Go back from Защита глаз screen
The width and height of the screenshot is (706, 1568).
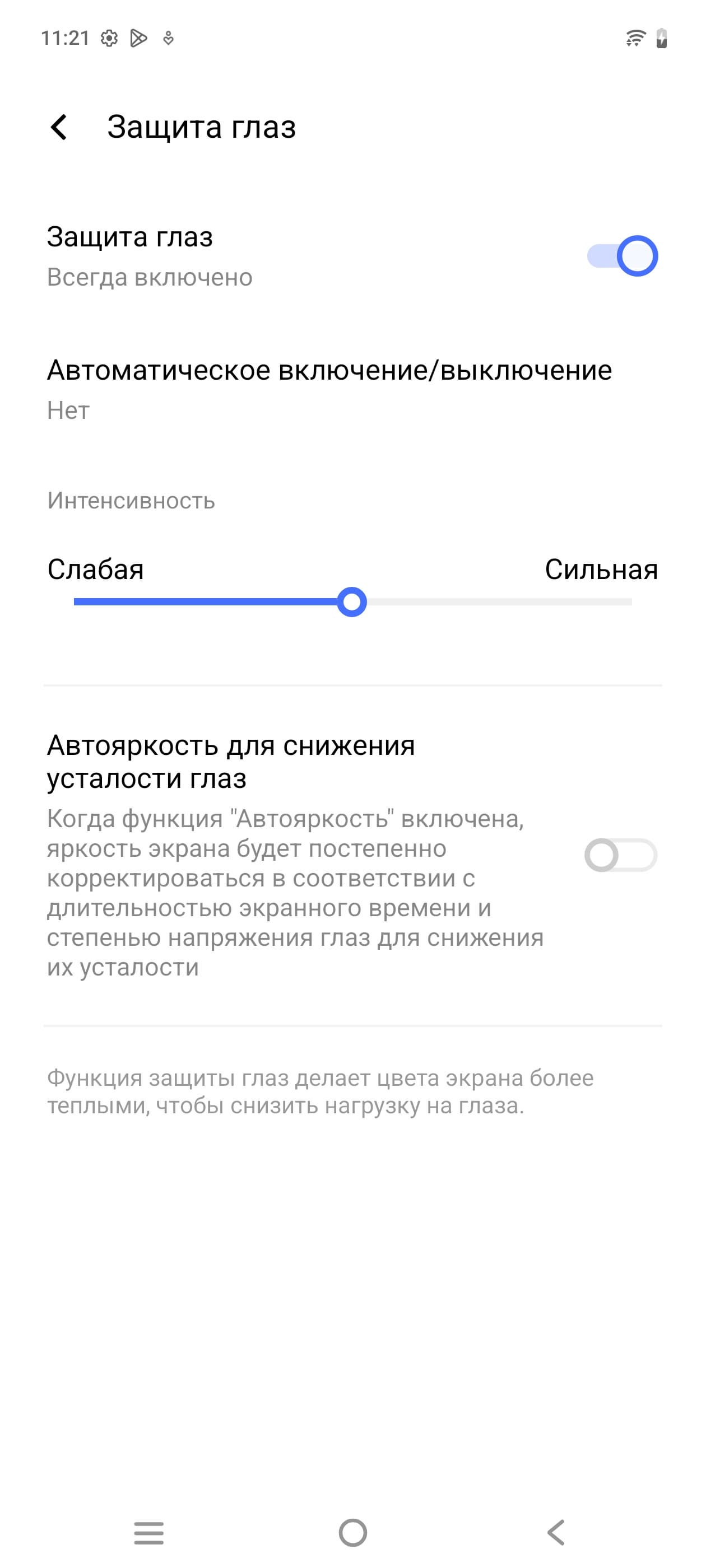coord(59,127)
